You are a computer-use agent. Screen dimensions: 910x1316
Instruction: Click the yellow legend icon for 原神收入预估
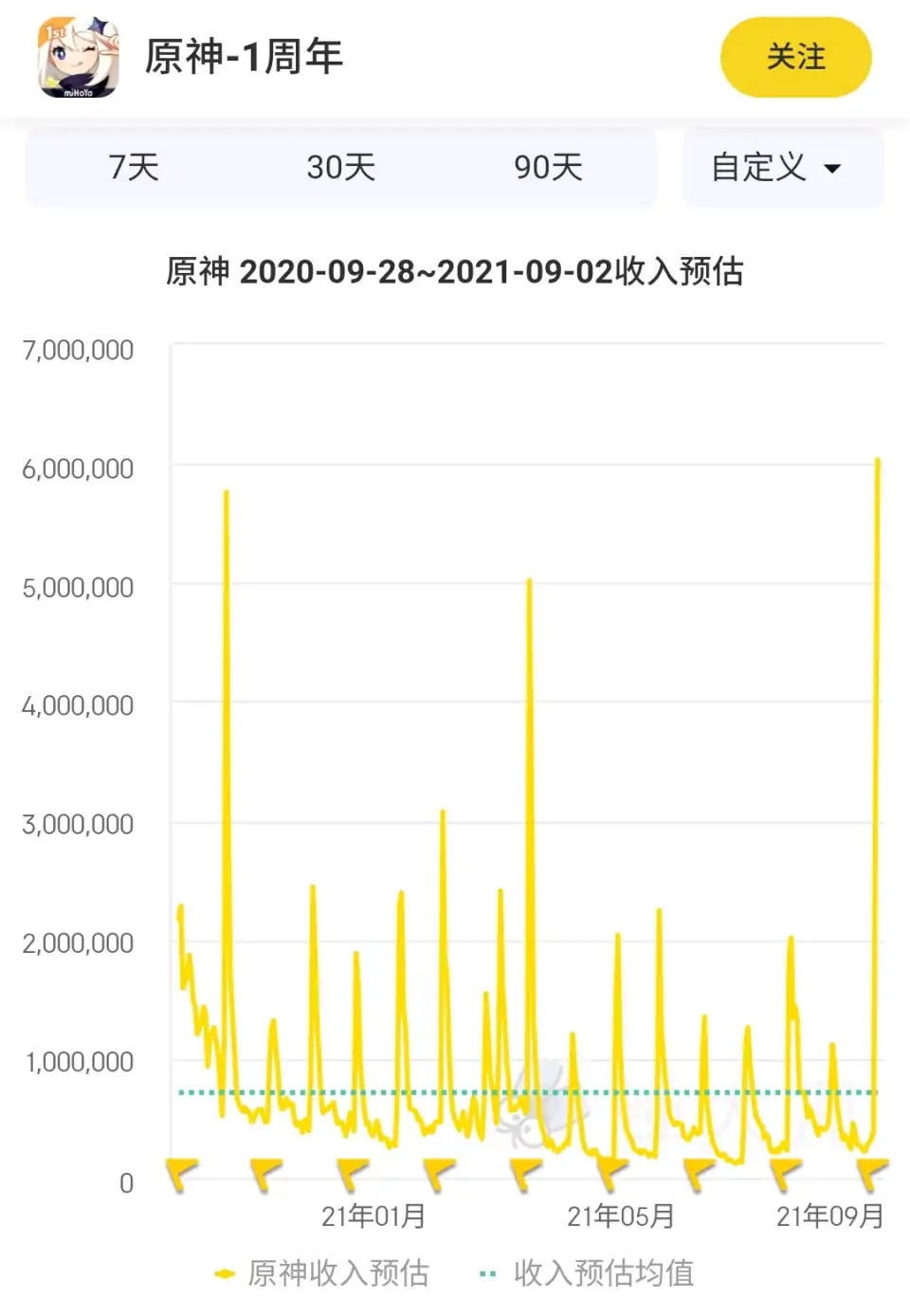coord(224,1273)
